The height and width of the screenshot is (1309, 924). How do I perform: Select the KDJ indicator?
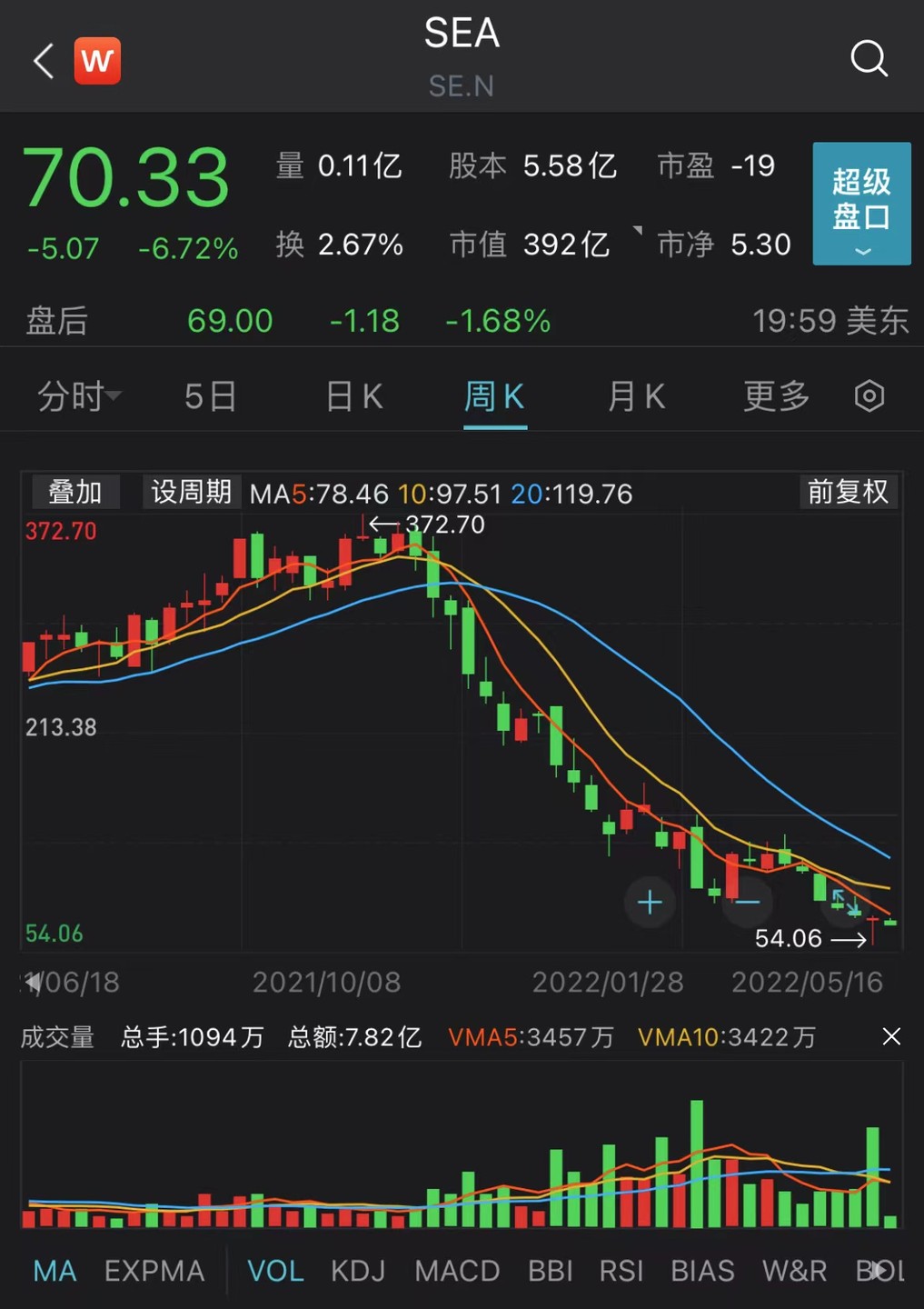(358, 1271)
